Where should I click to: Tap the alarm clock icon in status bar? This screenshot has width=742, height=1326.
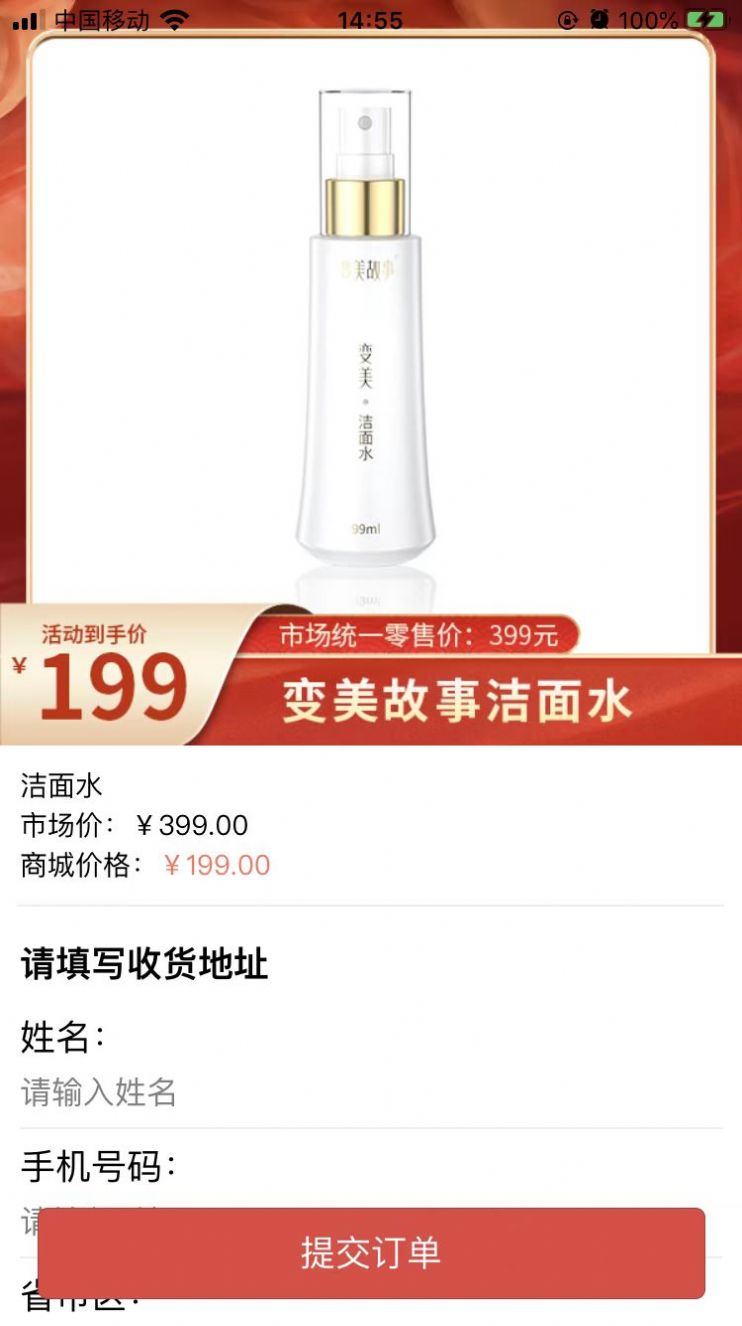pos(601,17)
